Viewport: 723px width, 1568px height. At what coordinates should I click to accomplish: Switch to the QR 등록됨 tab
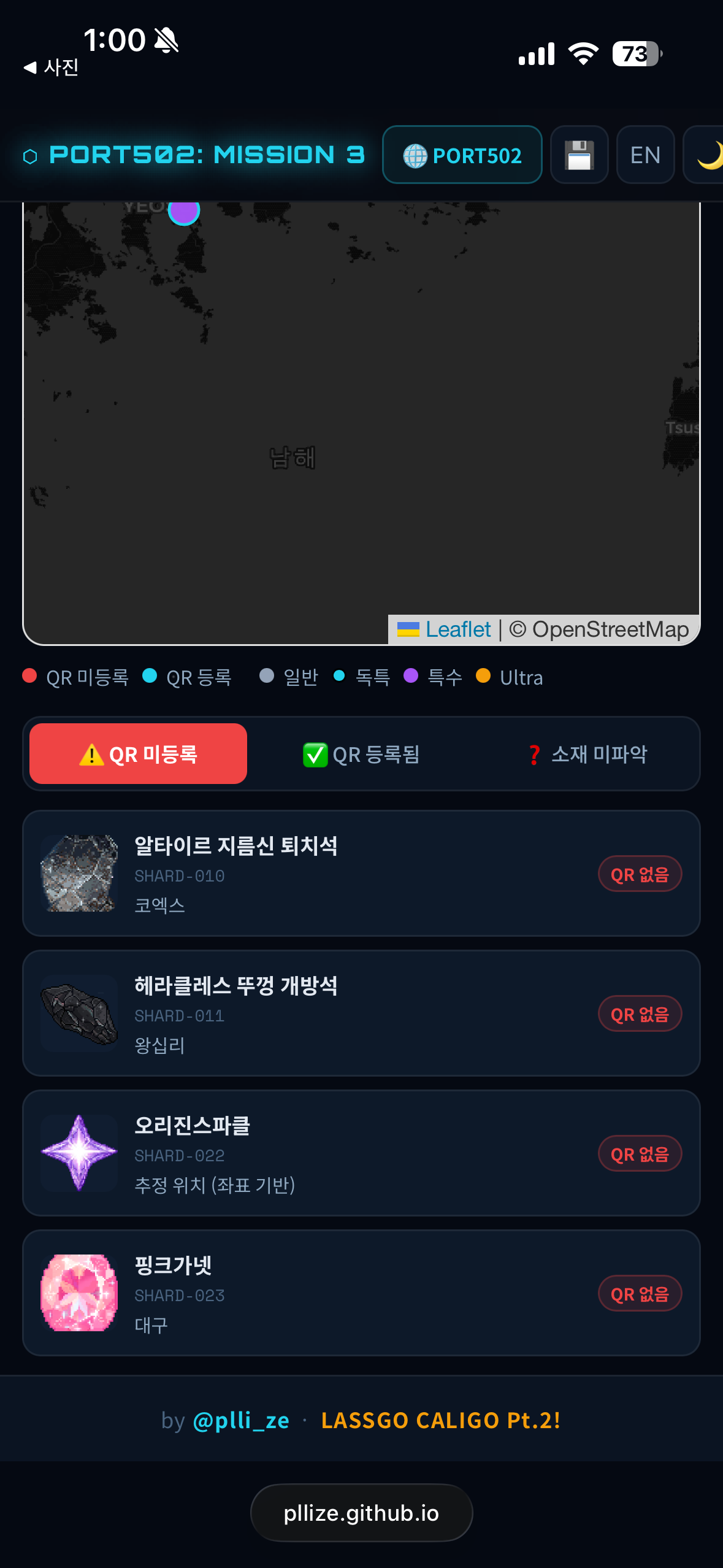[361, 754]
